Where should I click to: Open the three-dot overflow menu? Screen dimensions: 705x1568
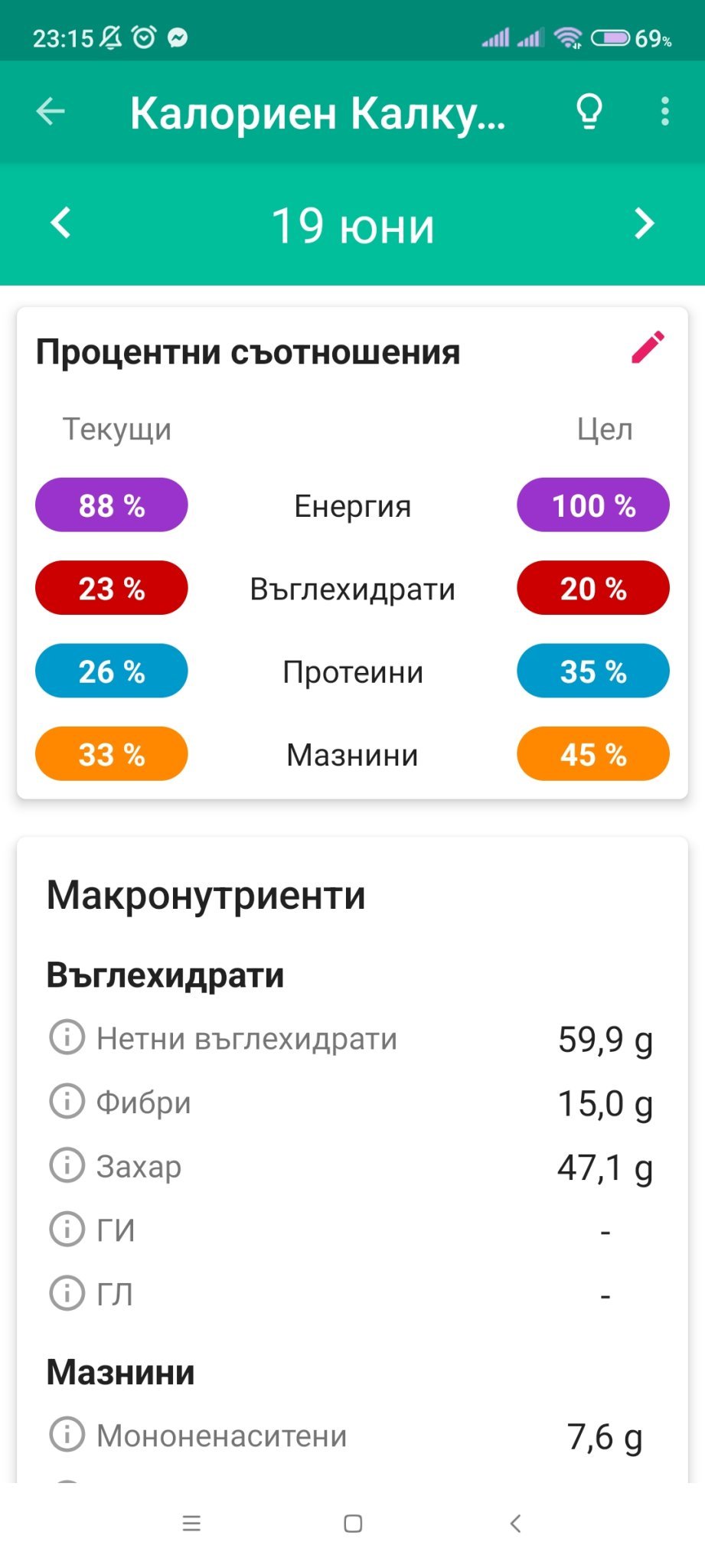(664, 112)
